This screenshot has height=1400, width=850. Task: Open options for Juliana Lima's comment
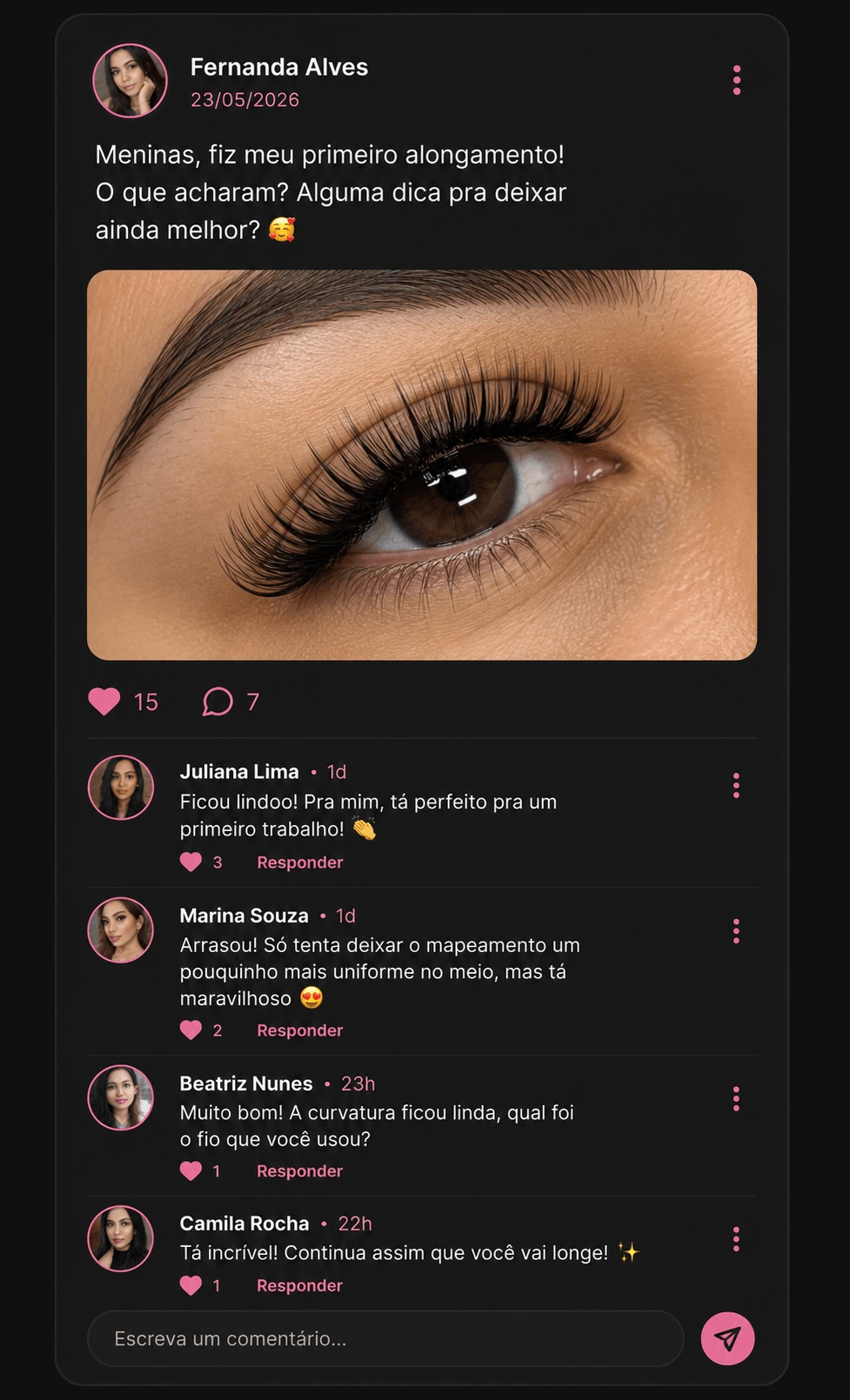[737, 785]
